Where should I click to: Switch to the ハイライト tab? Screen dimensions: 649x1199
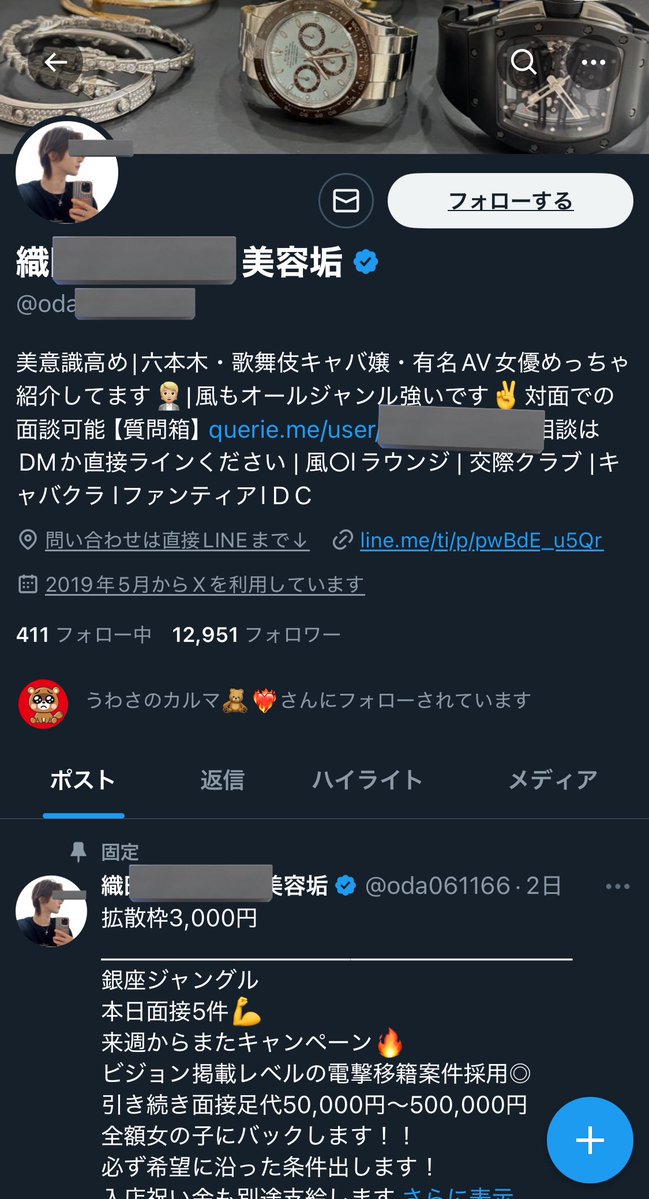pos(367,780)
